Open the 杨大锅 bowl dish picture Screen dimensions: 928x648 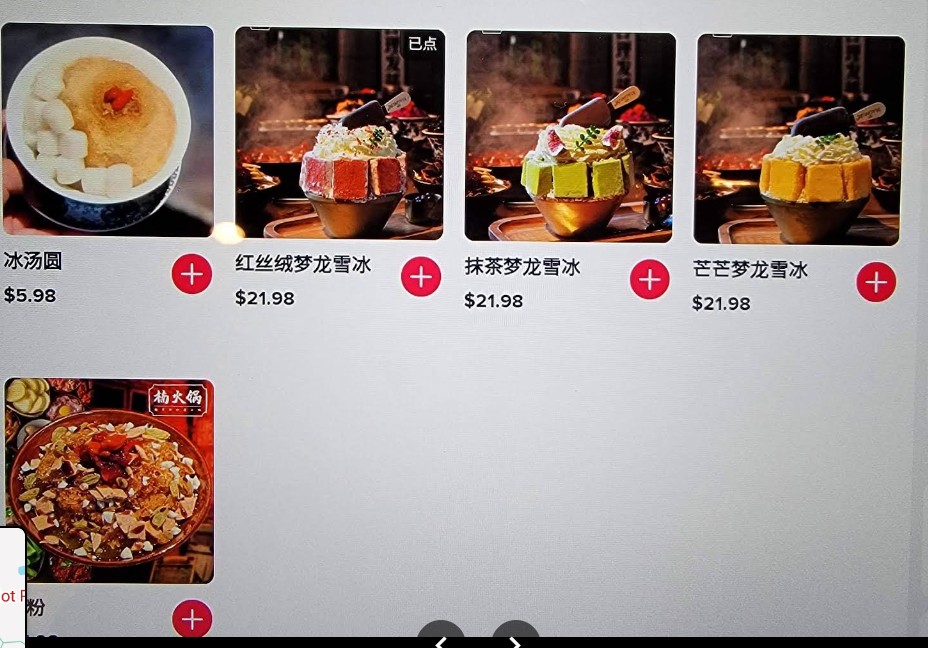tap(109, 480)
